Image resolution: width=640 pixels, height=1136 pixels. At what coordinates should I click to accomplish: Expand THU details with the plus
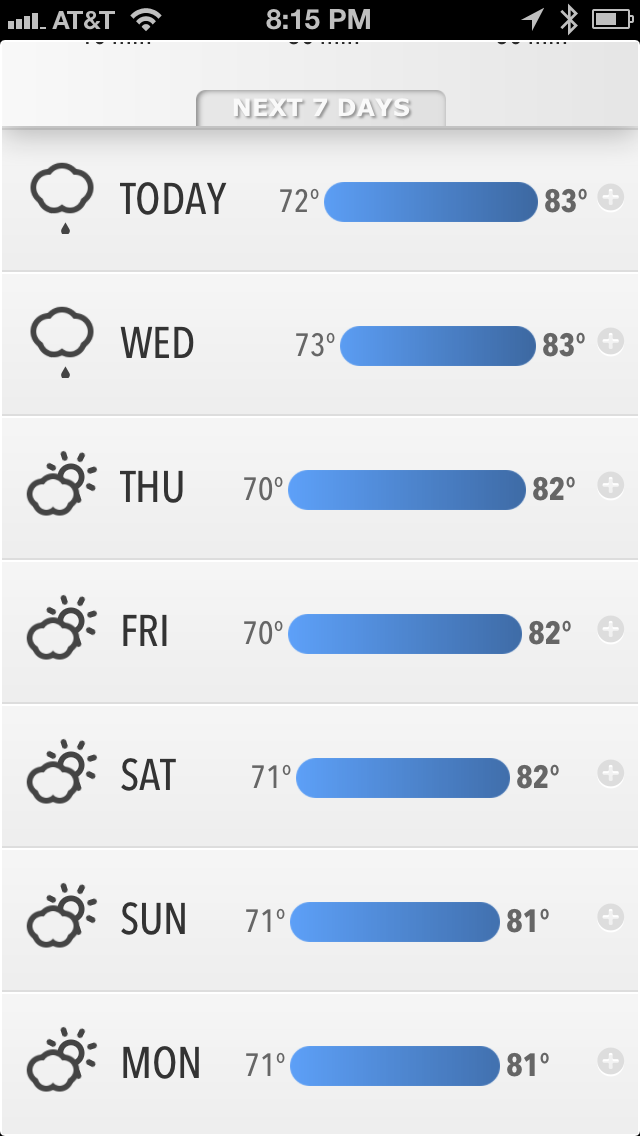tap(610, 485)
